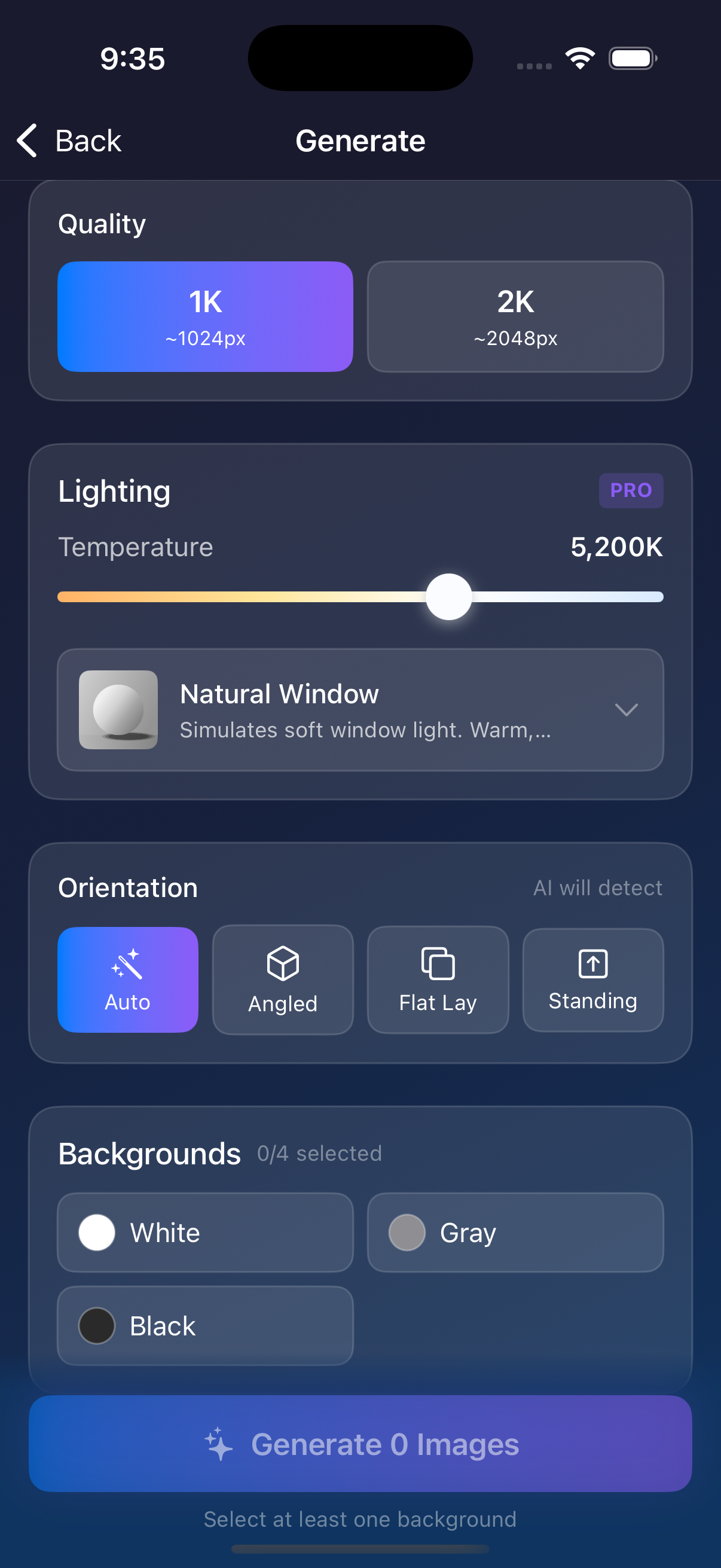Expand the Natural Window lighting dropdown

pyautogui.click(x=627, y=710)
